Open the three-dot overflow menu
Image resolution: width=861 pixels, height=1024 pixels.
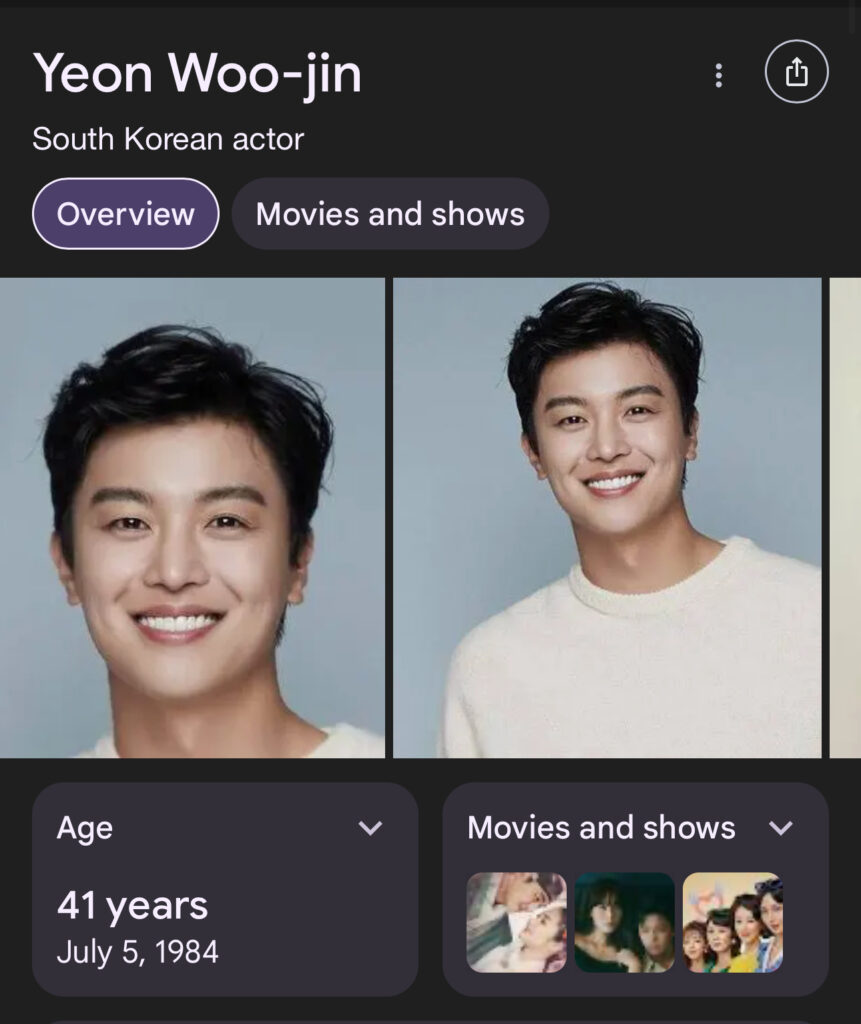718,75
